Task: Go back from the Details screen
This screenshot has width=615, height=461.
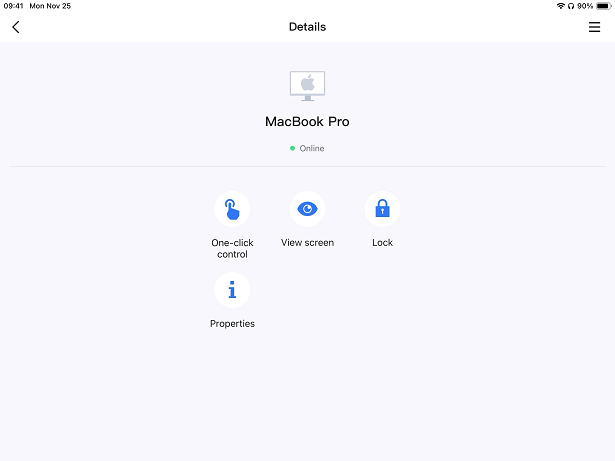Action: coord(16,27)
